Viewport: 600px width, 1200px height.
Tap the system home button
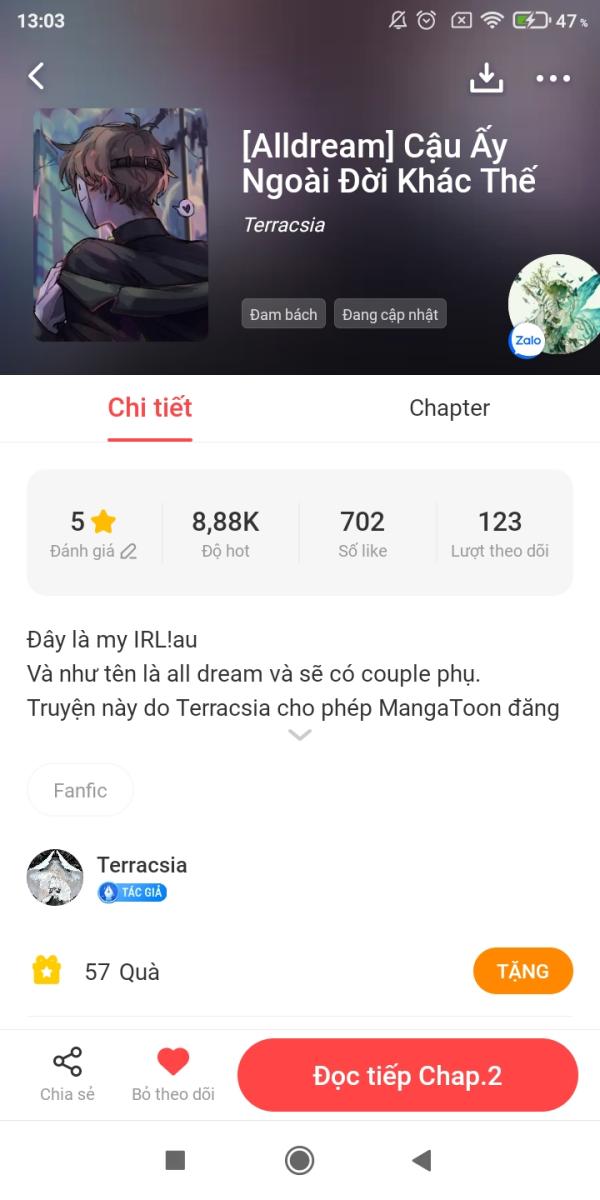coord(299,1160)
